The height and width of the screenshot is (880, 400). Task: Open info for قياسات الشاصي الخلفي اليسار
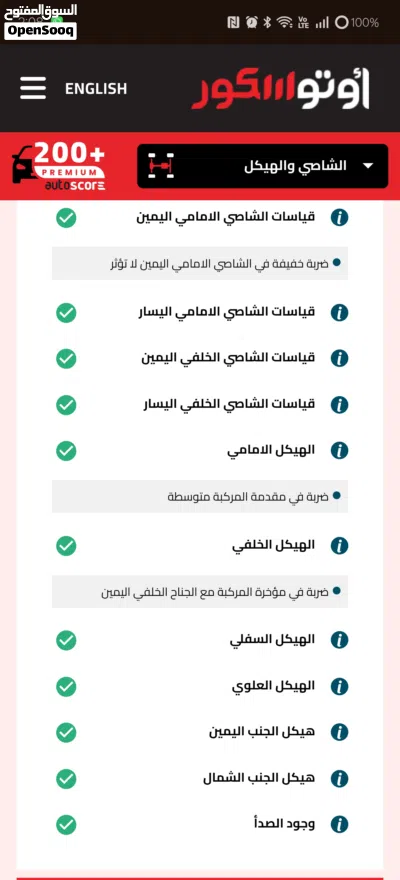[x=339, y=404]
